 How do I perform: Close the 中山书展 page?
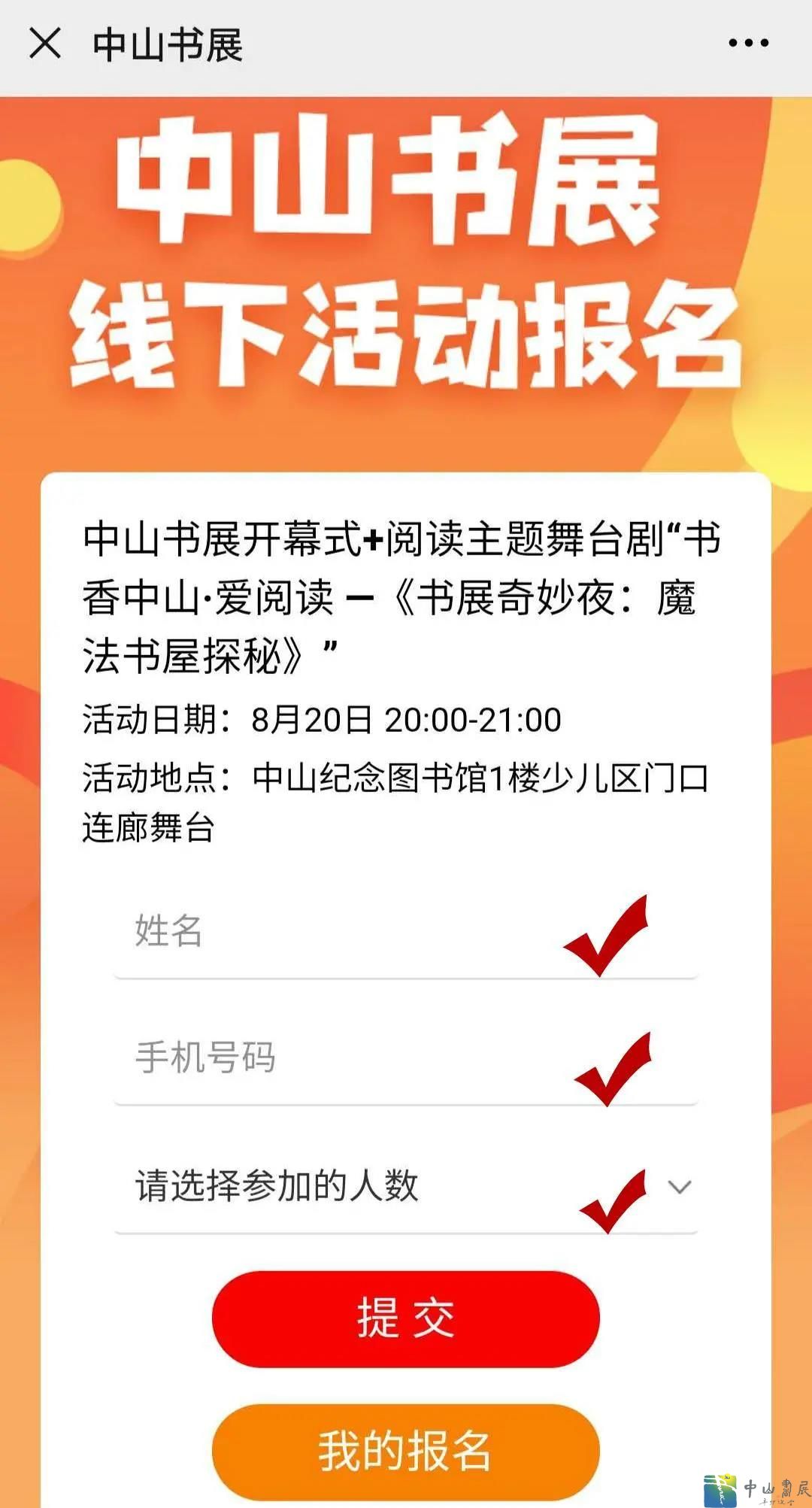point(45,44)
